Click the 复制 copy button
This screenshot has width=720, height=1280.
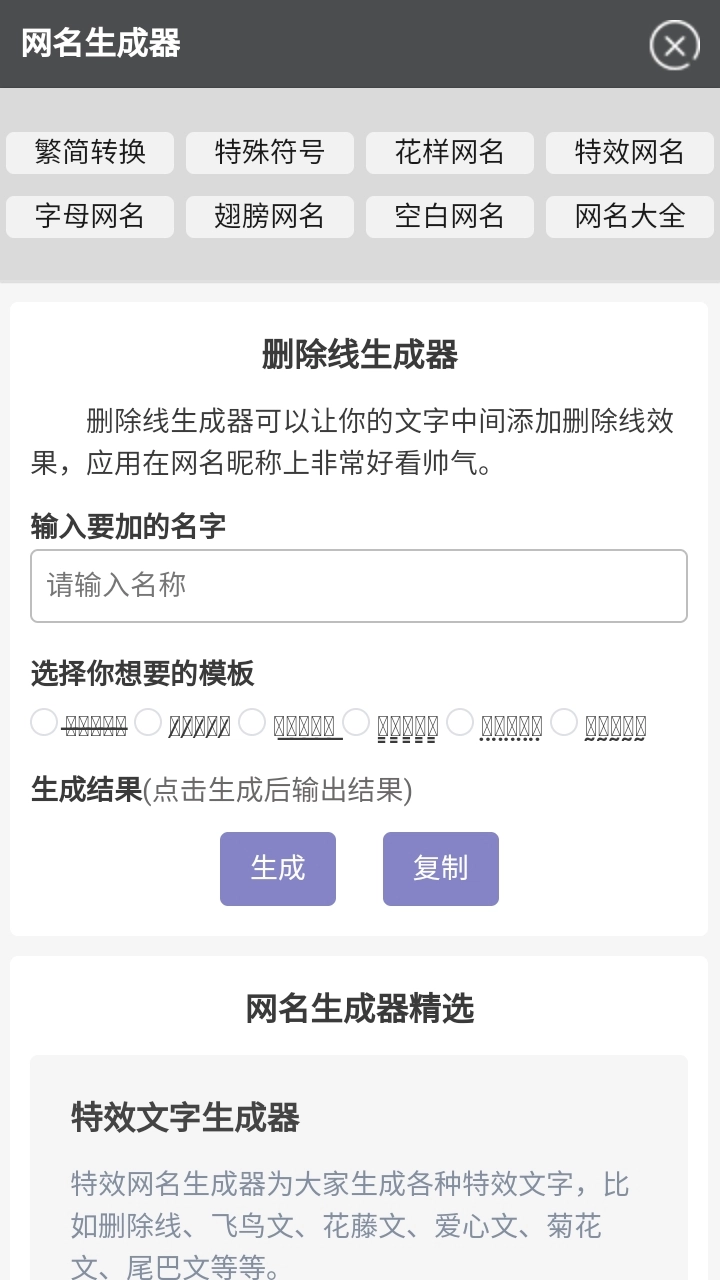440,868
